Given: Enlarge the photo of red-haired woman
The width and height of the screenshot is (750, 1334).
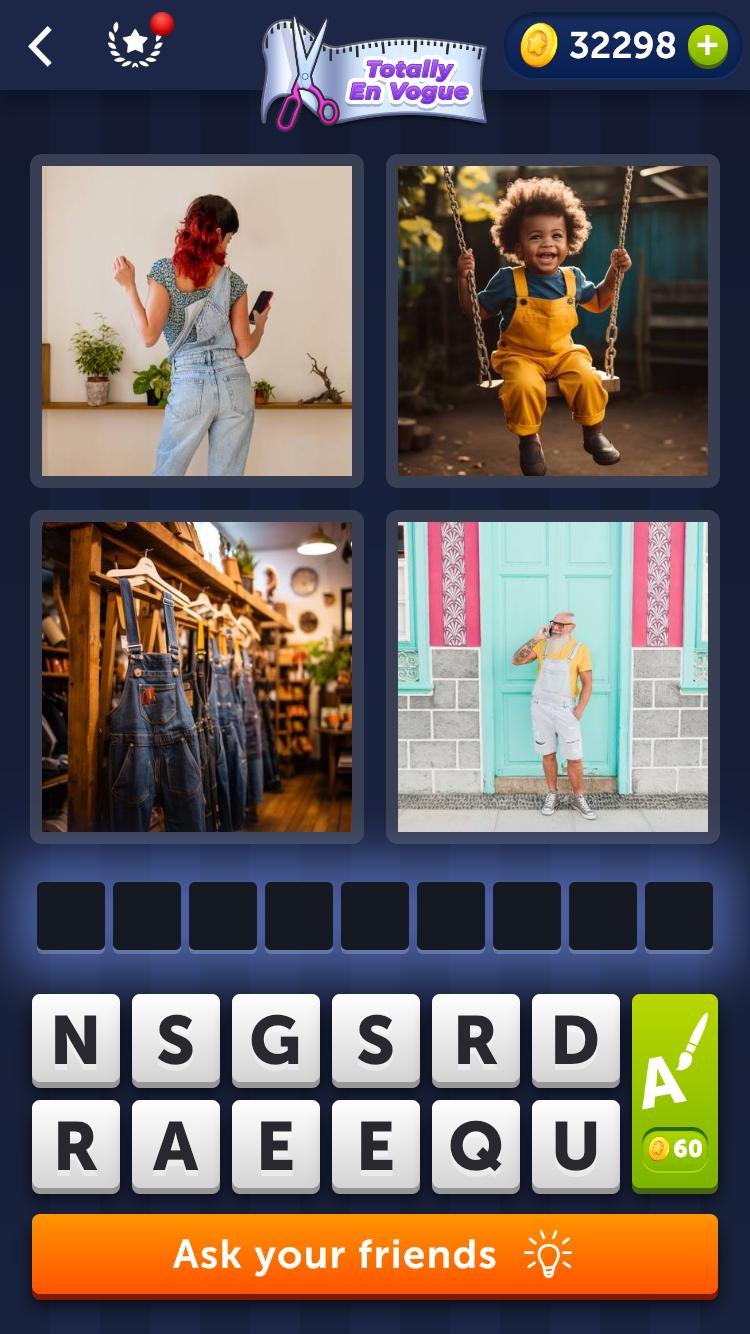Looking at the screenshot, I should (197, 320).
